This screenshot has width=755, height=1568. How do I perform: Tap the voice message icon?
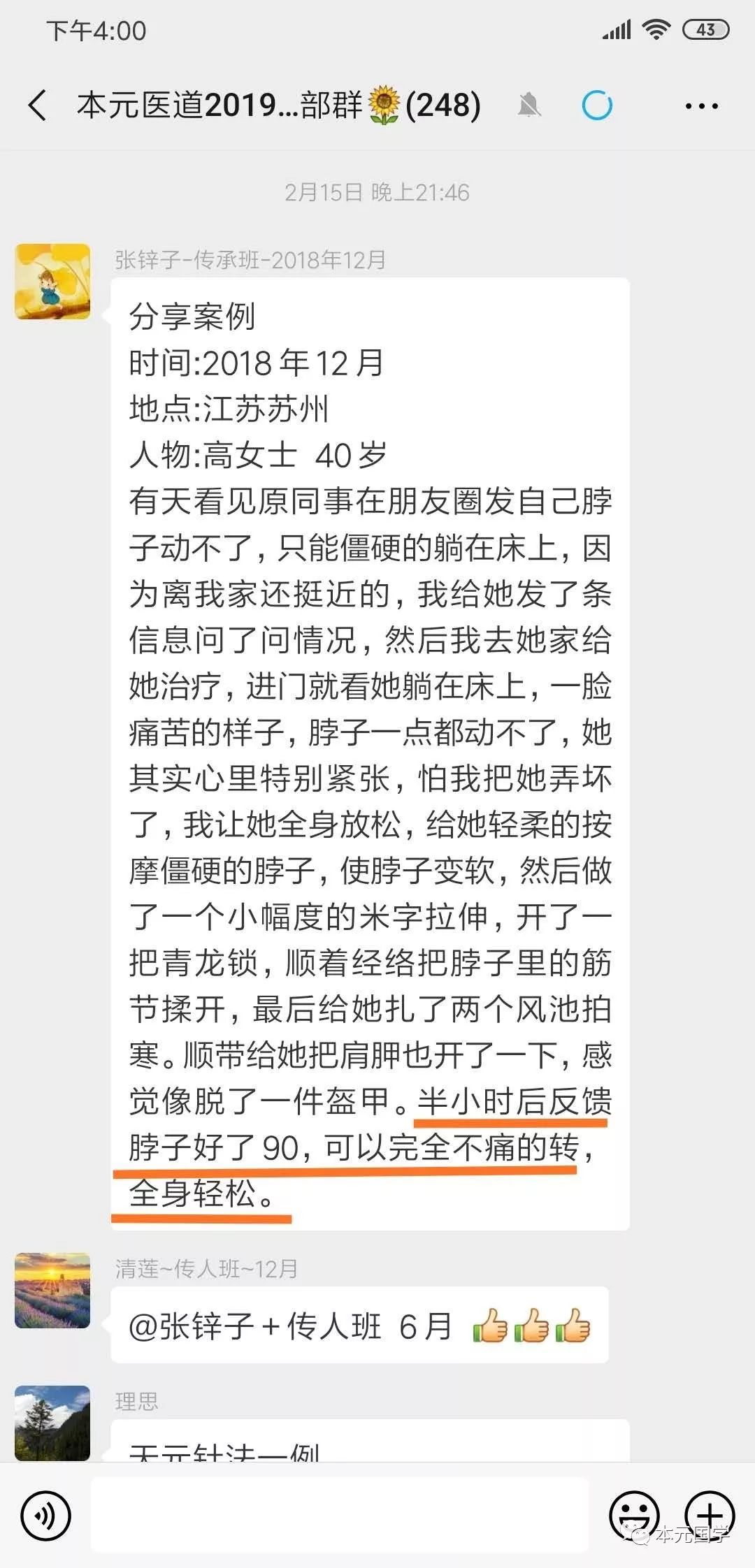(x=46, y=1516)
